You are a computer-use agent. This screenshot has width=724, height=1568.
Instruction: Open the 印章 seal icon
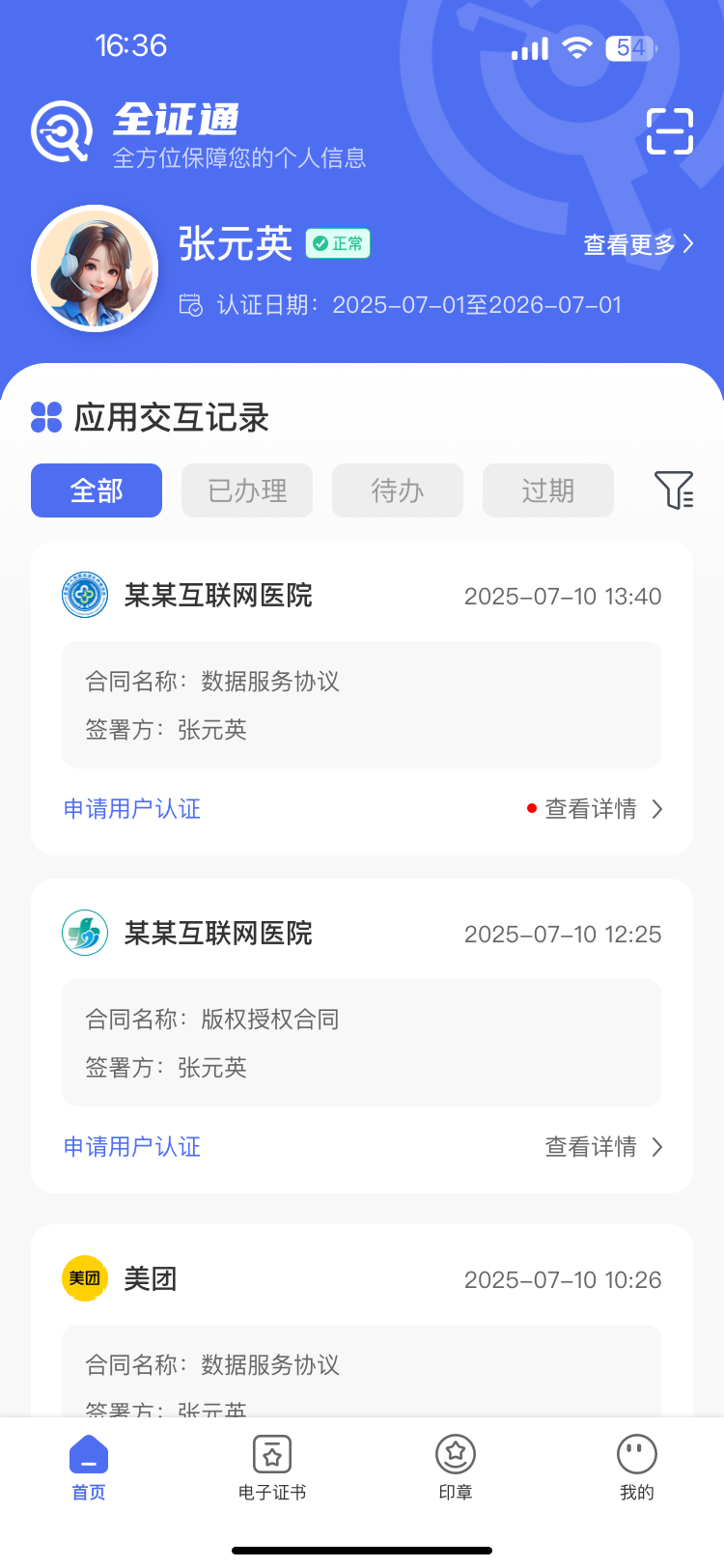pos(455,1453)
